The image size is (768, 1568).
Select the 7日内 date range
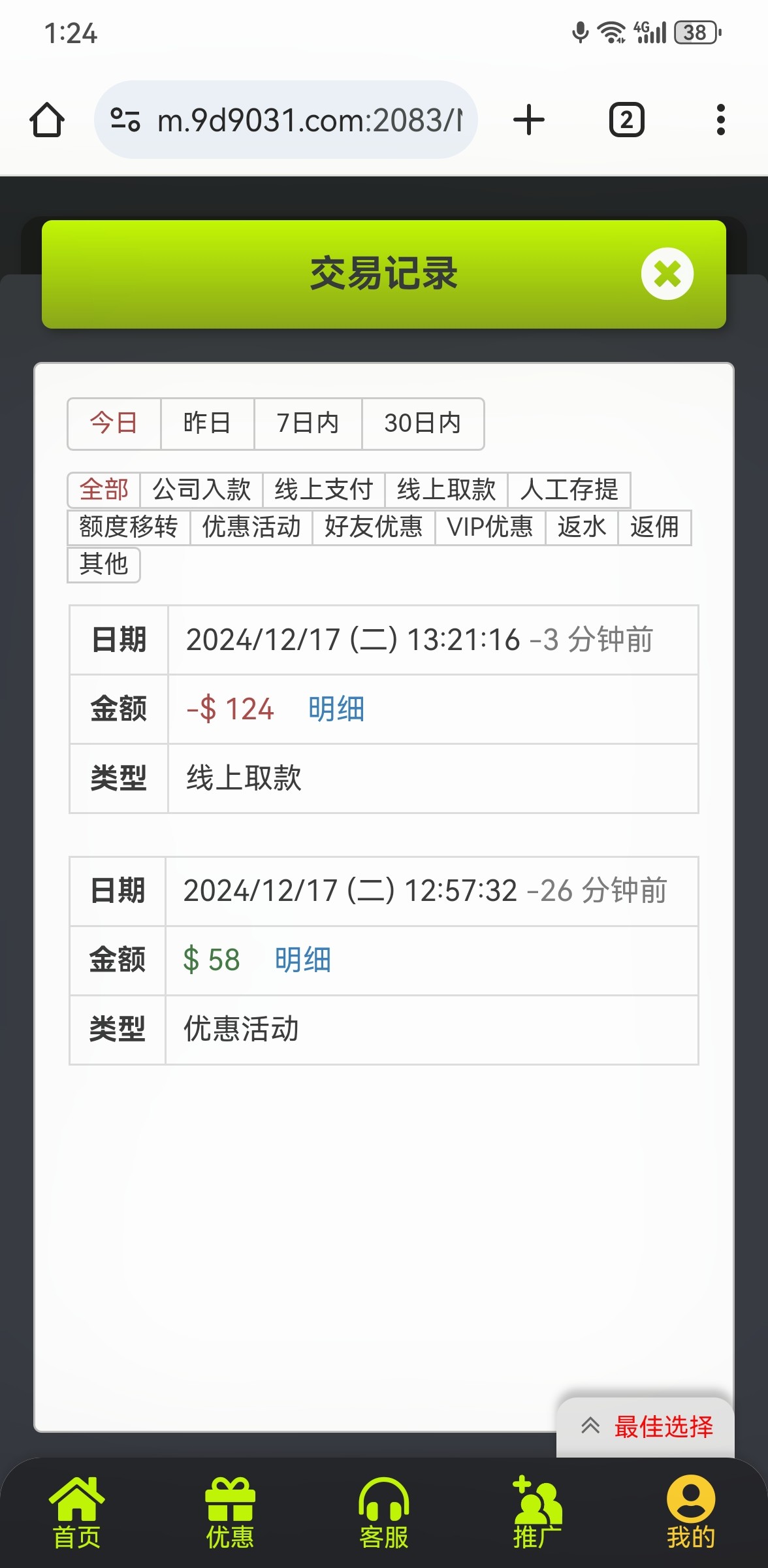308,423
